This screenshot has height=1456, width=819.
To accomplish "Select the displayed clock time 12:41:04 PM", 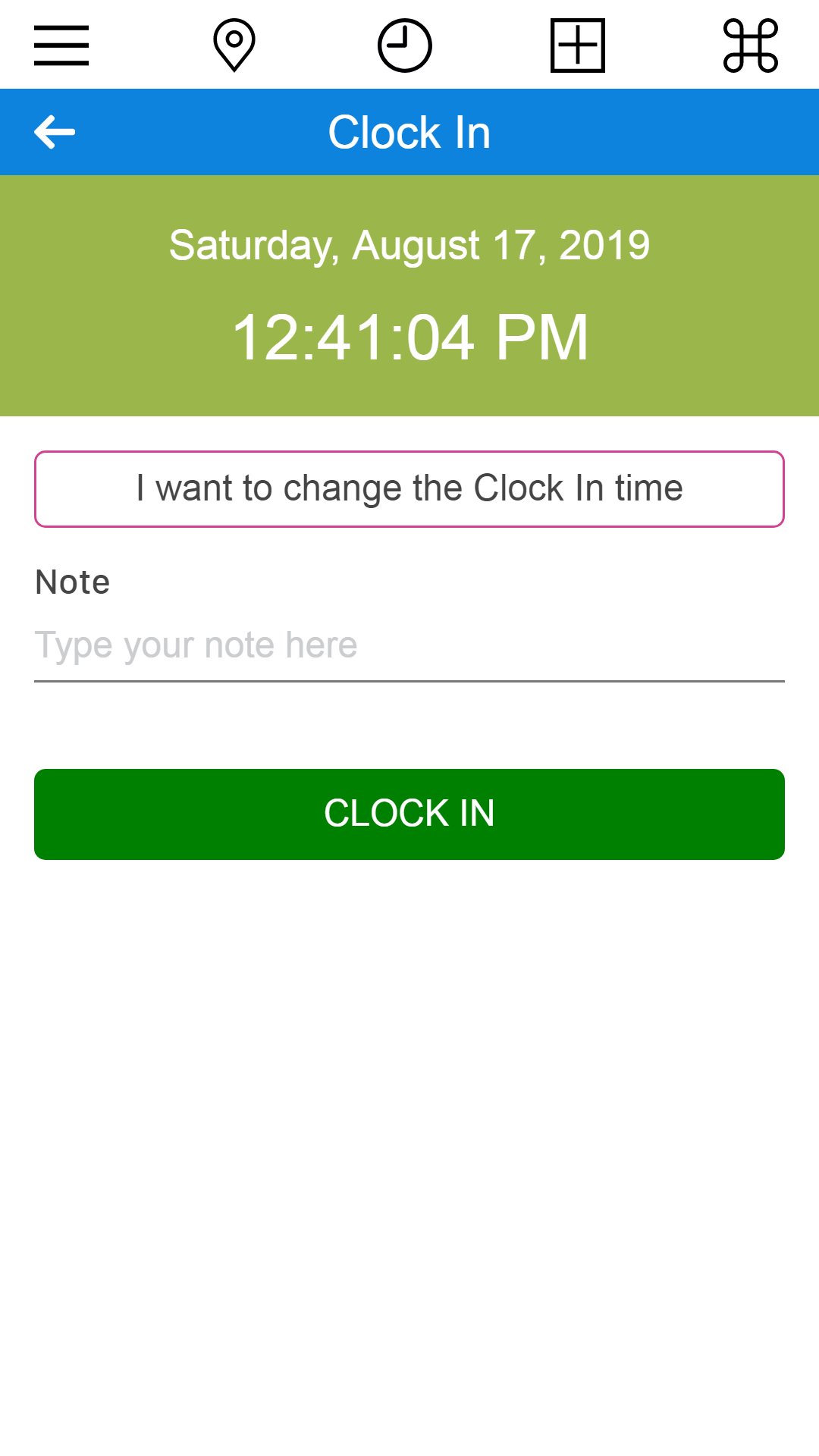I will [x=409, y=336].
